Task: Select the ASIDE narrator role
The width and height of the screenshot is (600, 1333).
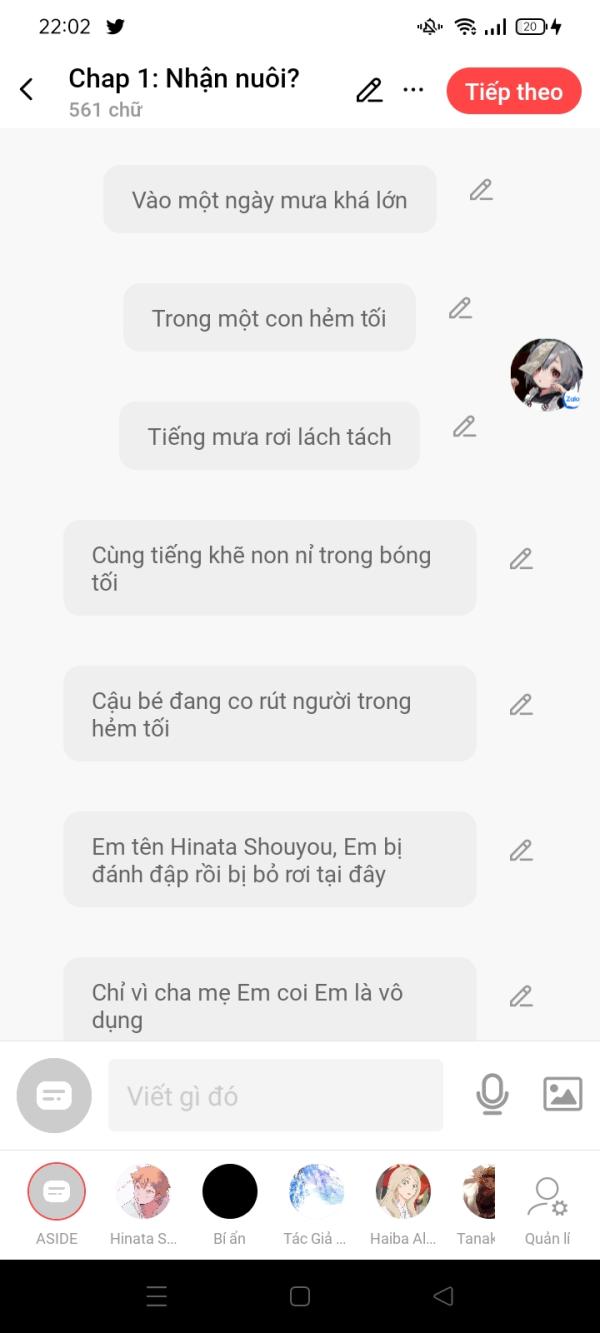Action: (x=57, y=1192)
